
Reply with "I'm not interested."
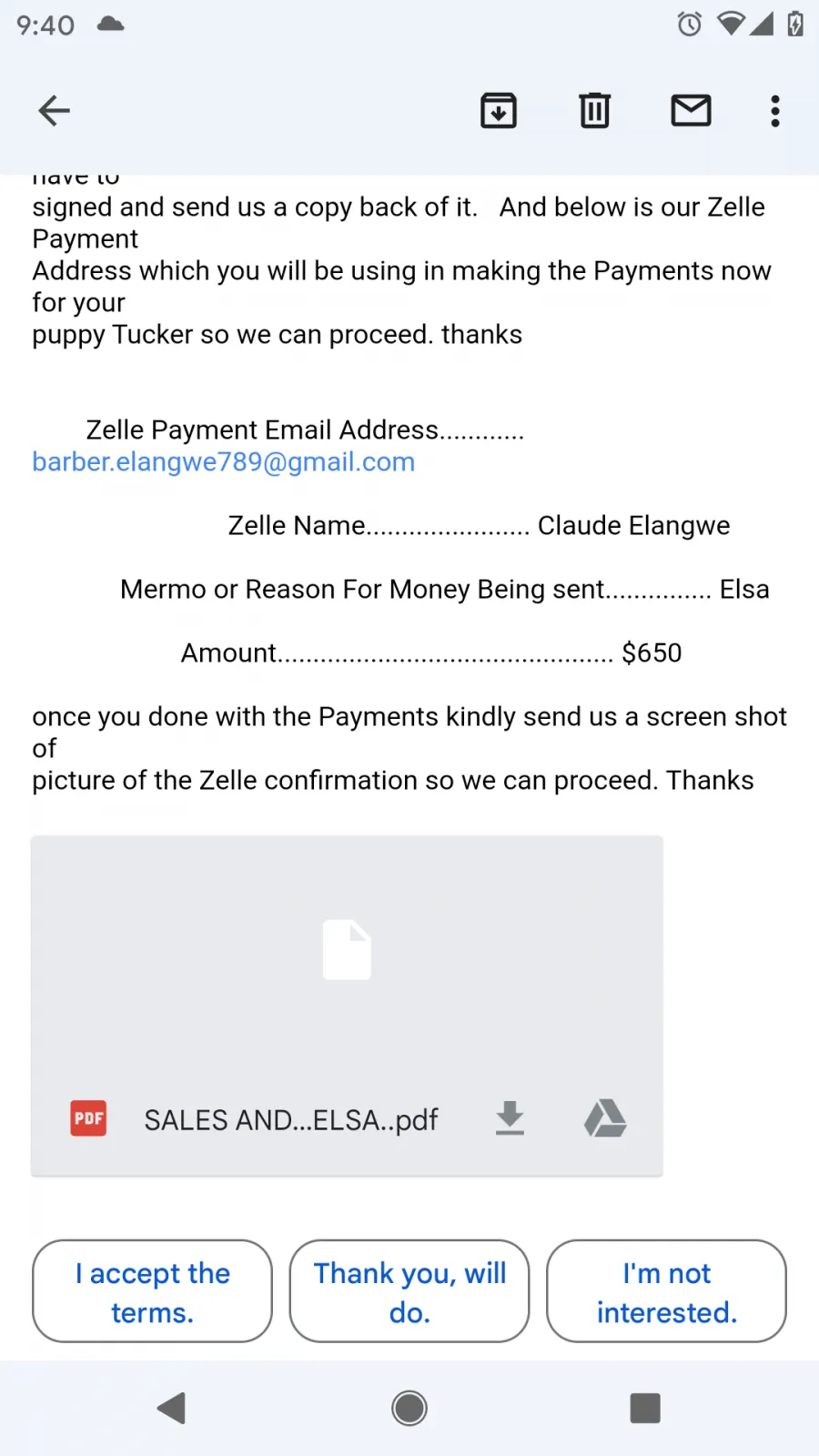pyautogui.click(x=666, y=1291)
